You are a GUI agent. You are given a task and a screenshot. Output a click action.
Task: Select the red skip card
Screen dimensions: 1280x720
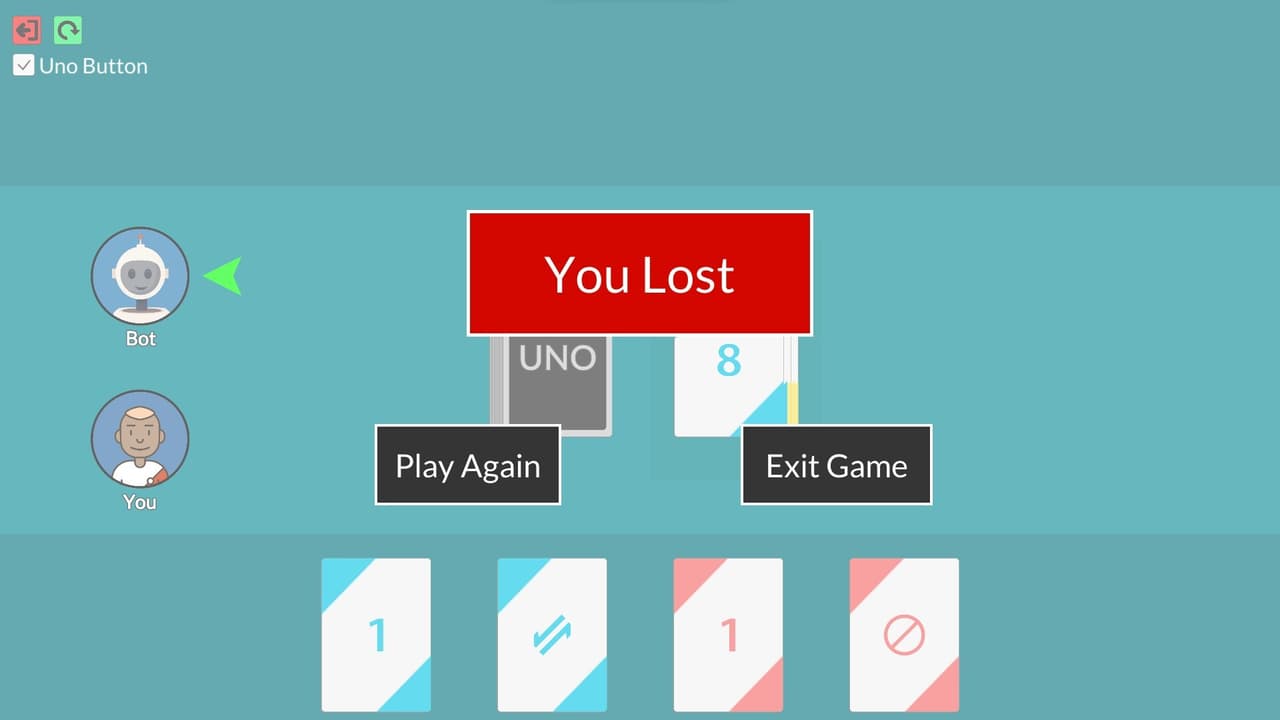coord(904,635)
